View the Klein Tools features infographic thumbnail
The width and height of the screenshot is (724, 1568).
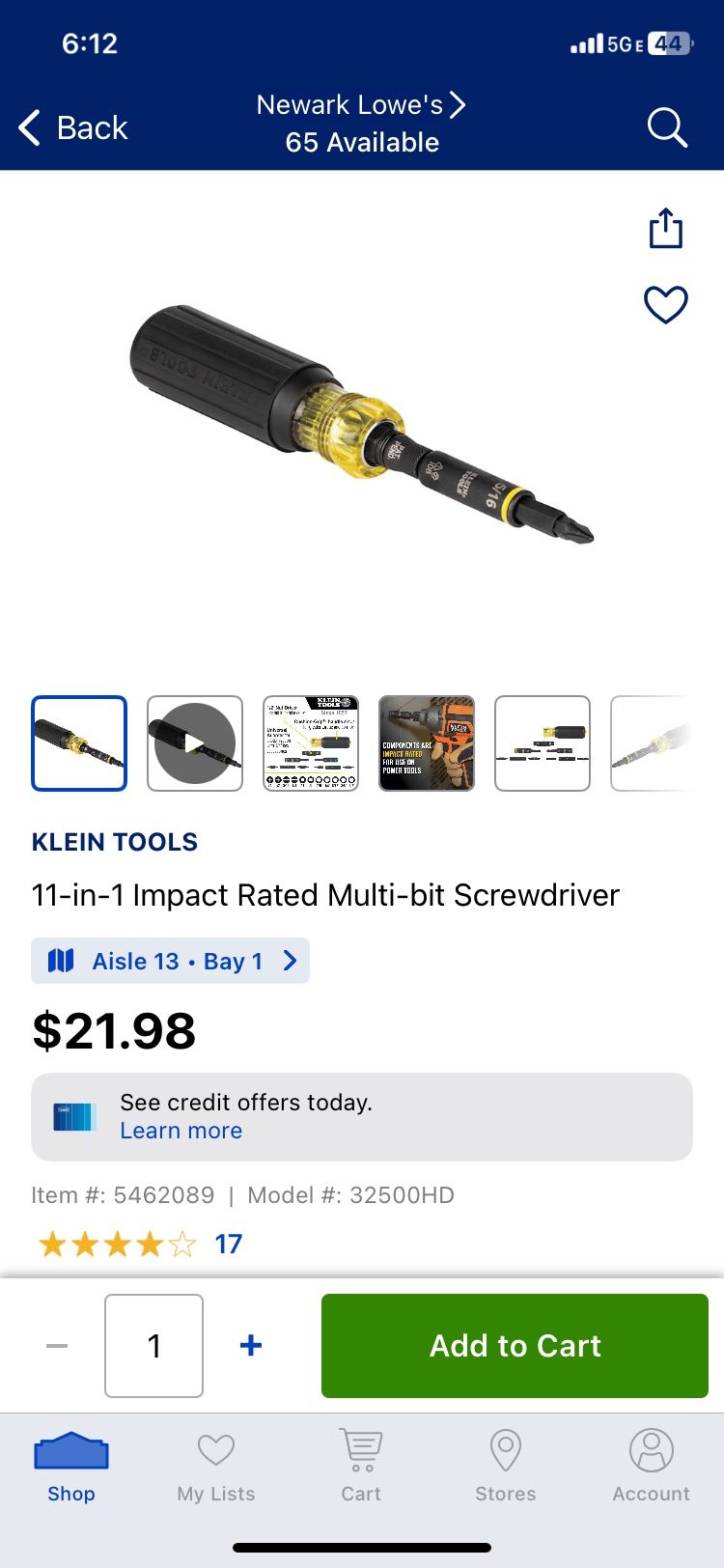coord(311,742)
